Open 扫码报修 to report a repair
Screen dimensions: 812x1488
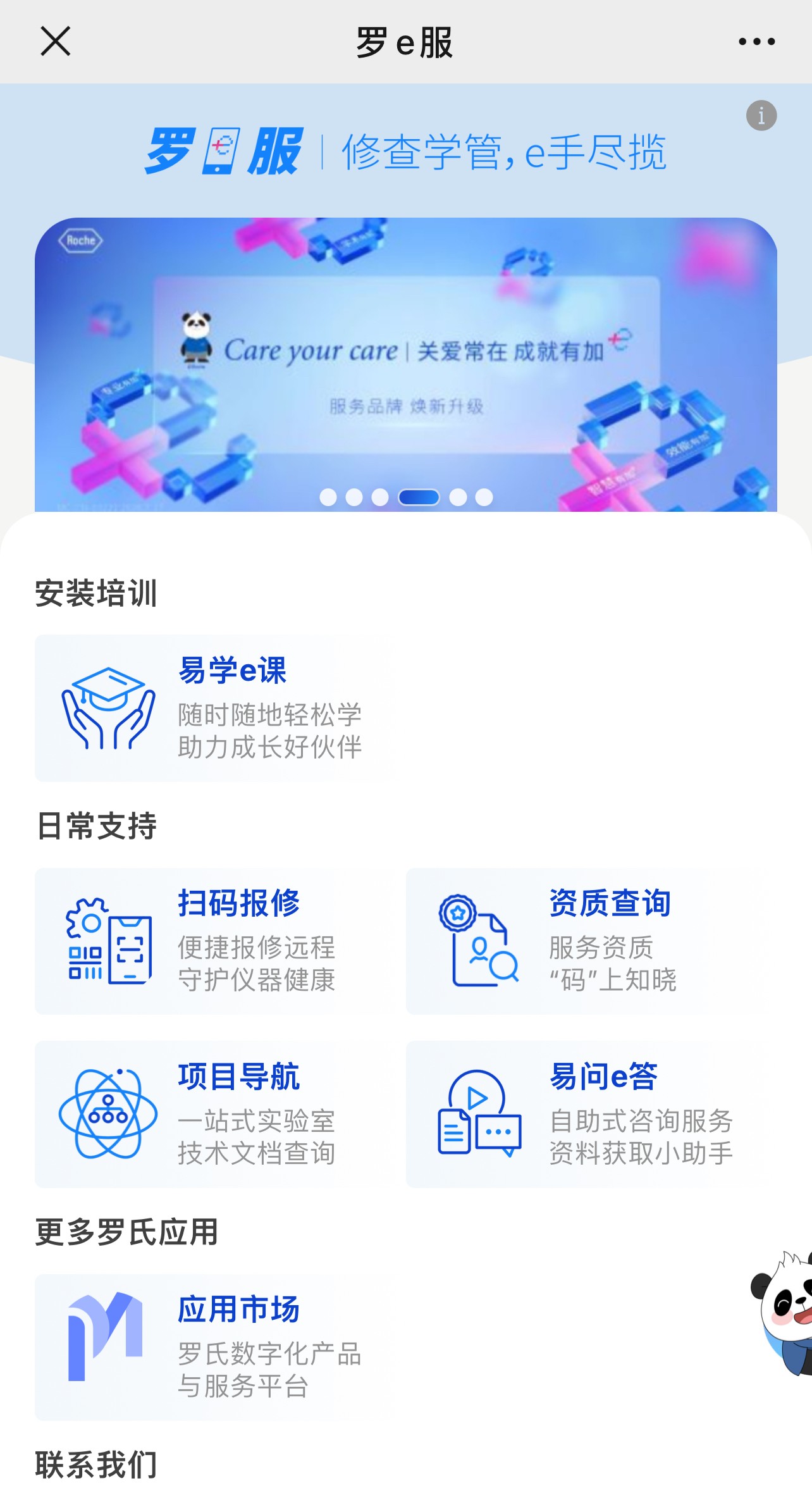[x=212, y=941]
